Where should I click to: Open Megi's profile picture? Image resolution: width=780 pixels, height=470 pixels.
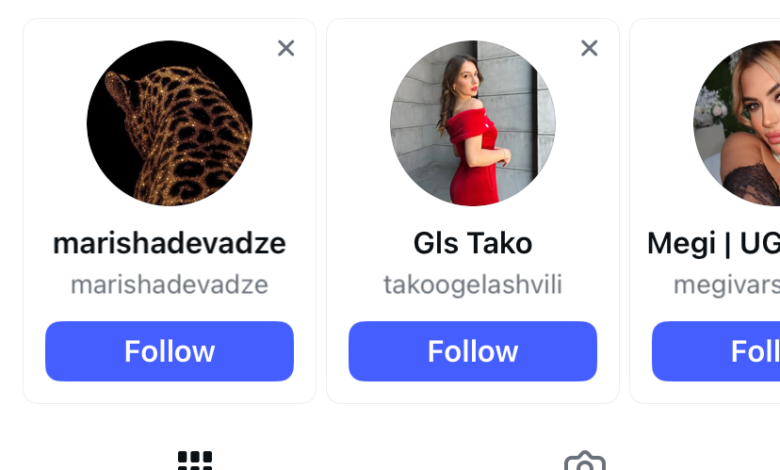pyautogui.click(x=740, y=123)
